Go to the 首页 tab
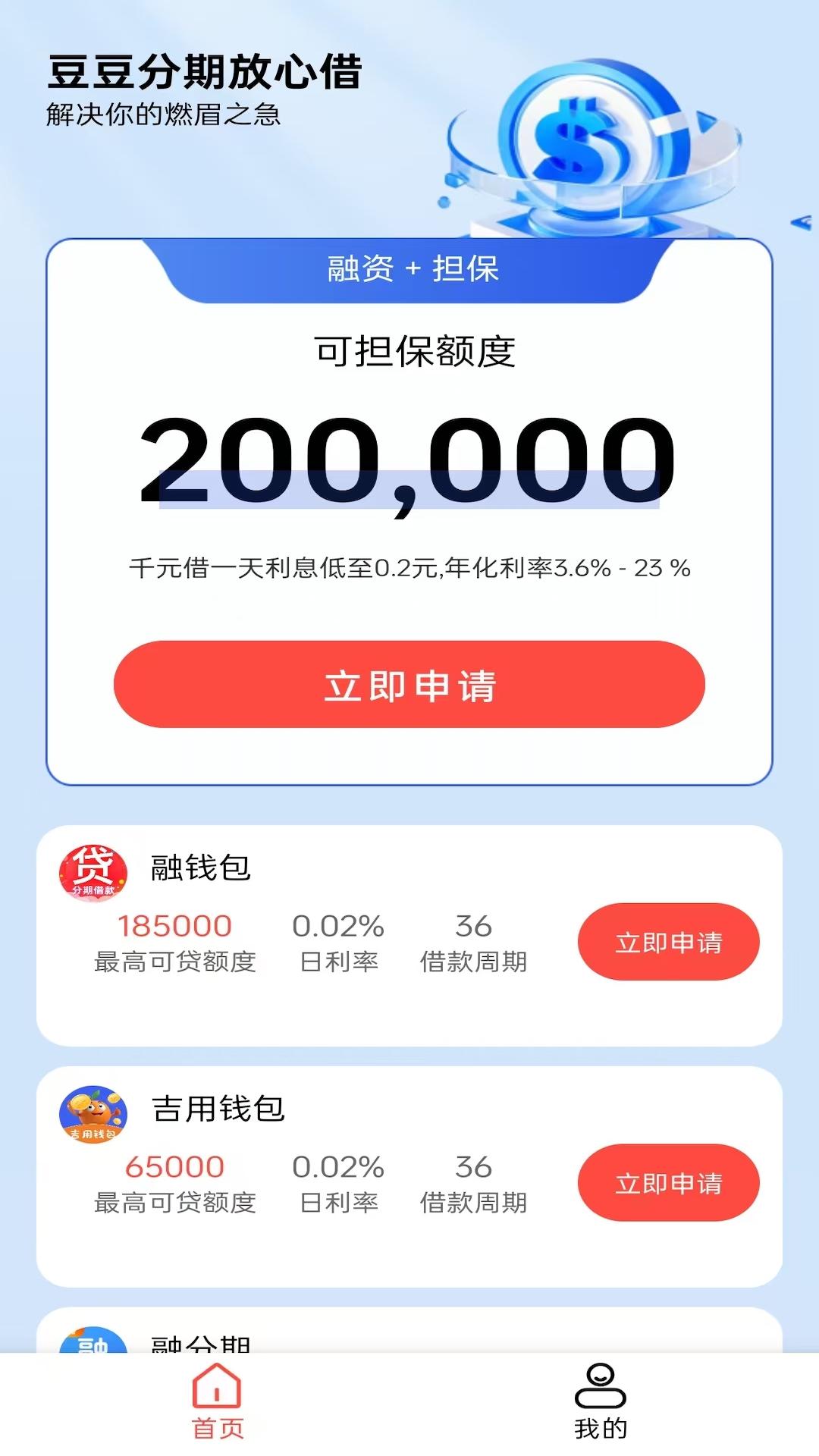 tap(218, 1401)
